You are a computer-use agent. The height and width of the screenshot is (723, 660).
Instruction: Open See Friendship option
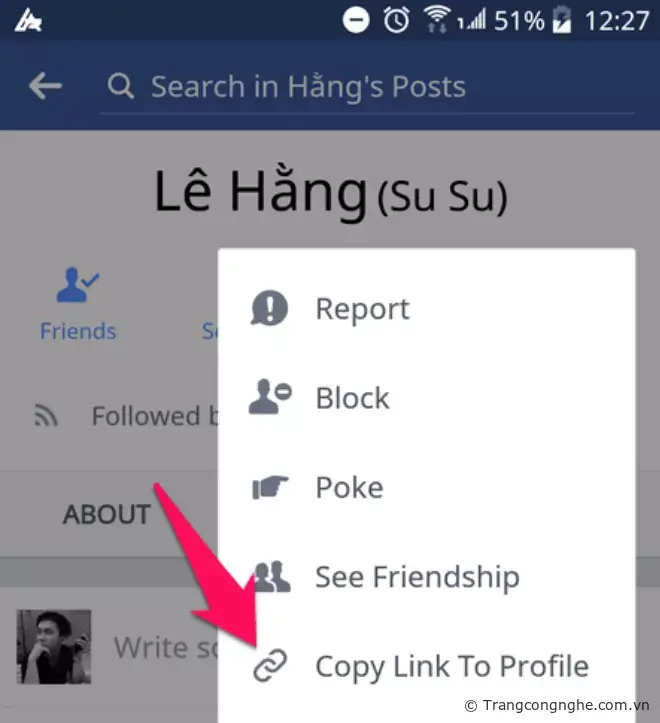(x=416, y=577)
